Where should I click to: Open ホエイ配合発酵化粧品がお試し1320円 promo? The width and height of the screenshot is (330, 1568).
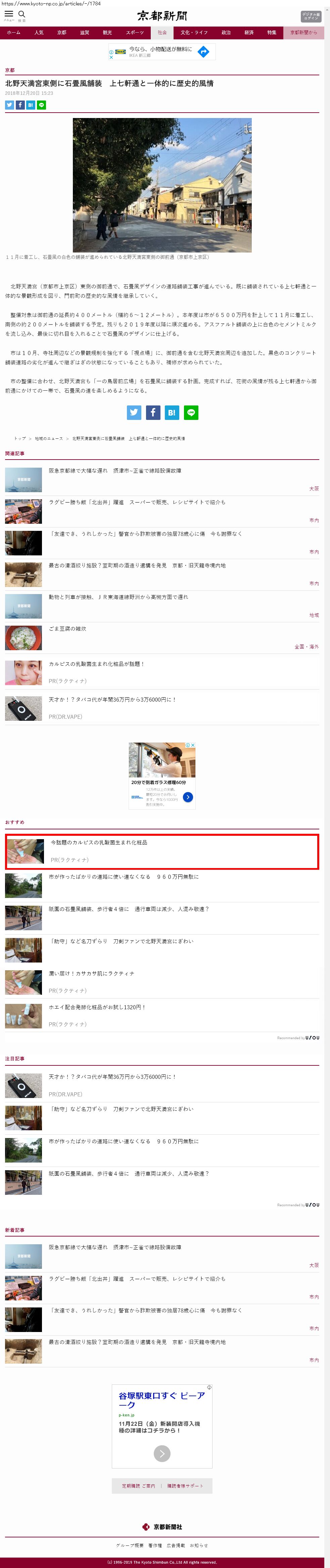tap(97, 1007)
